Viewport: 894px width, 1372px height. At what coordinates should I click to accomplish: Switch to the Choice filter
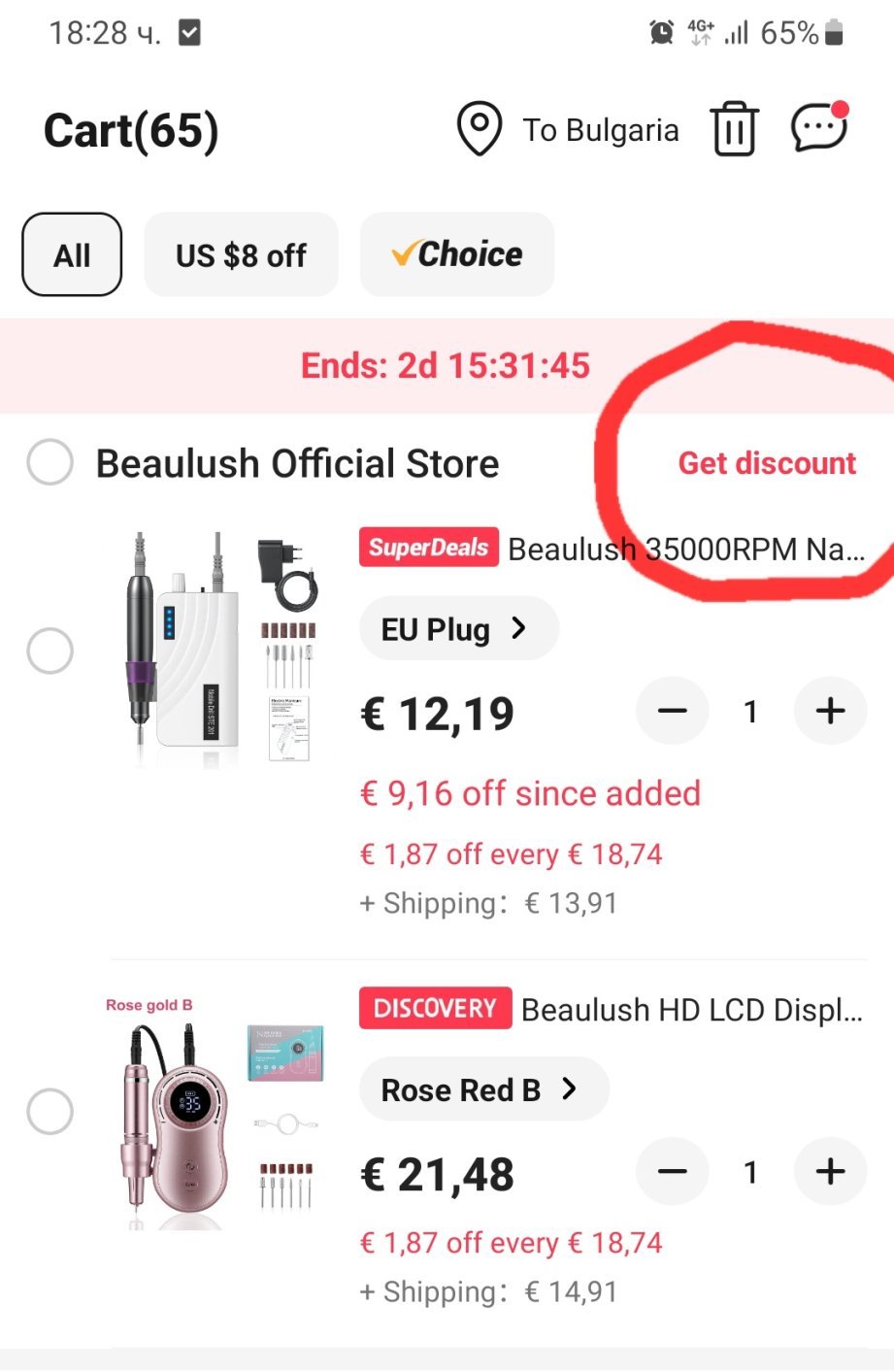(457, 254)
